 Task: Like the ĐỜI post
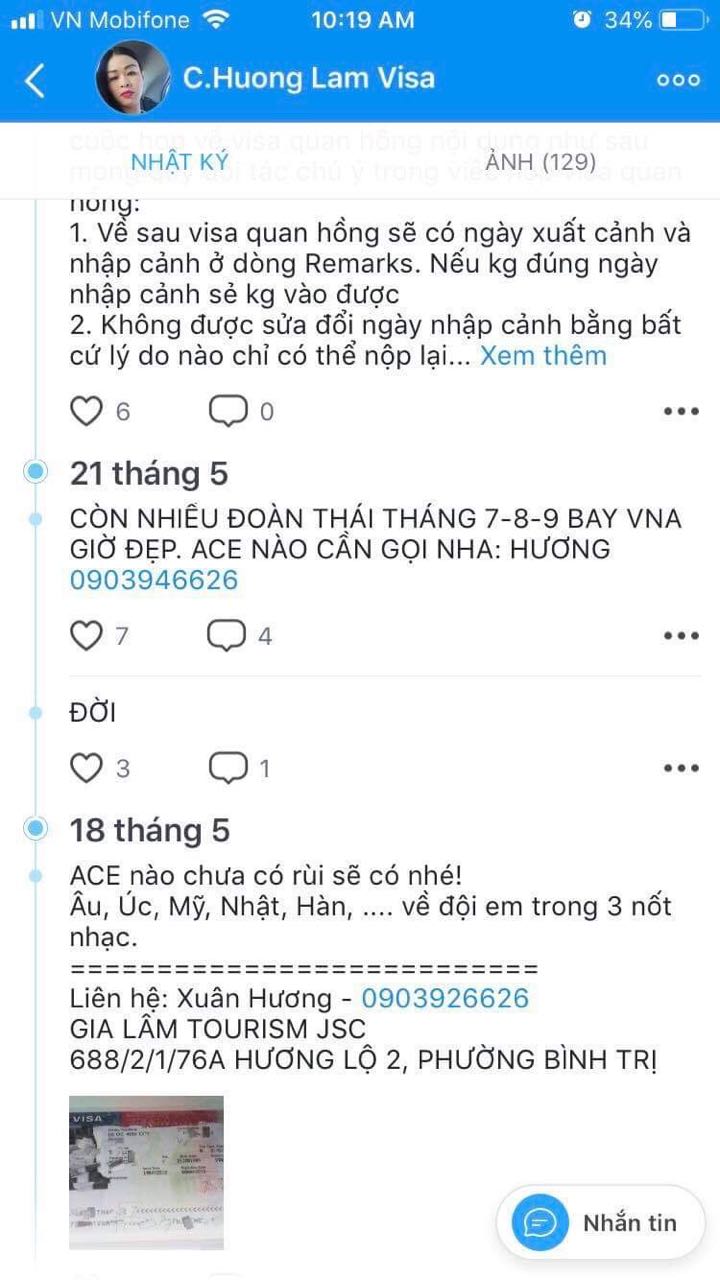point(89,768)
